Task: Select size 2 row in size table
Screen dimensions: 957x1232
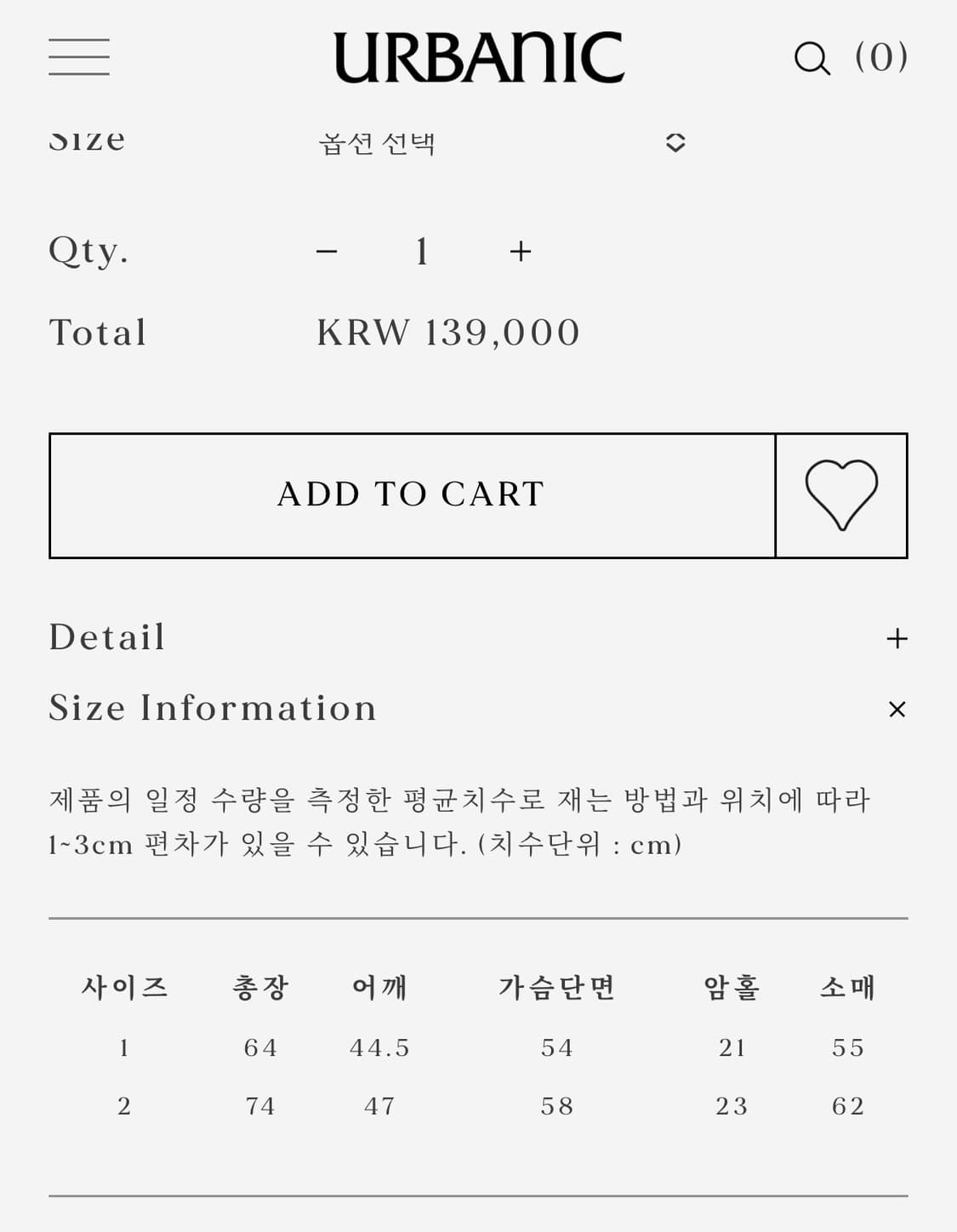Action: pos(124,1106)
